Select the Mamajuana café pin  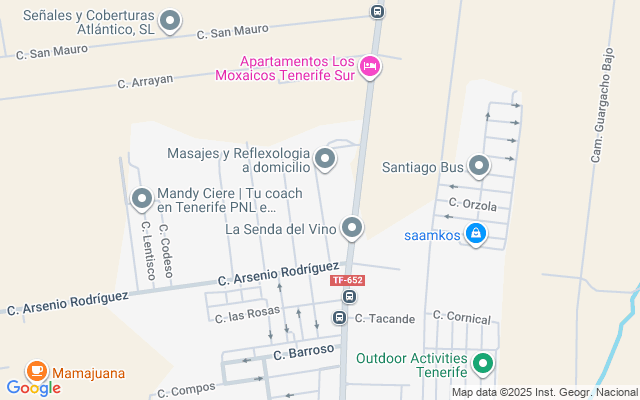click(37, 371)
